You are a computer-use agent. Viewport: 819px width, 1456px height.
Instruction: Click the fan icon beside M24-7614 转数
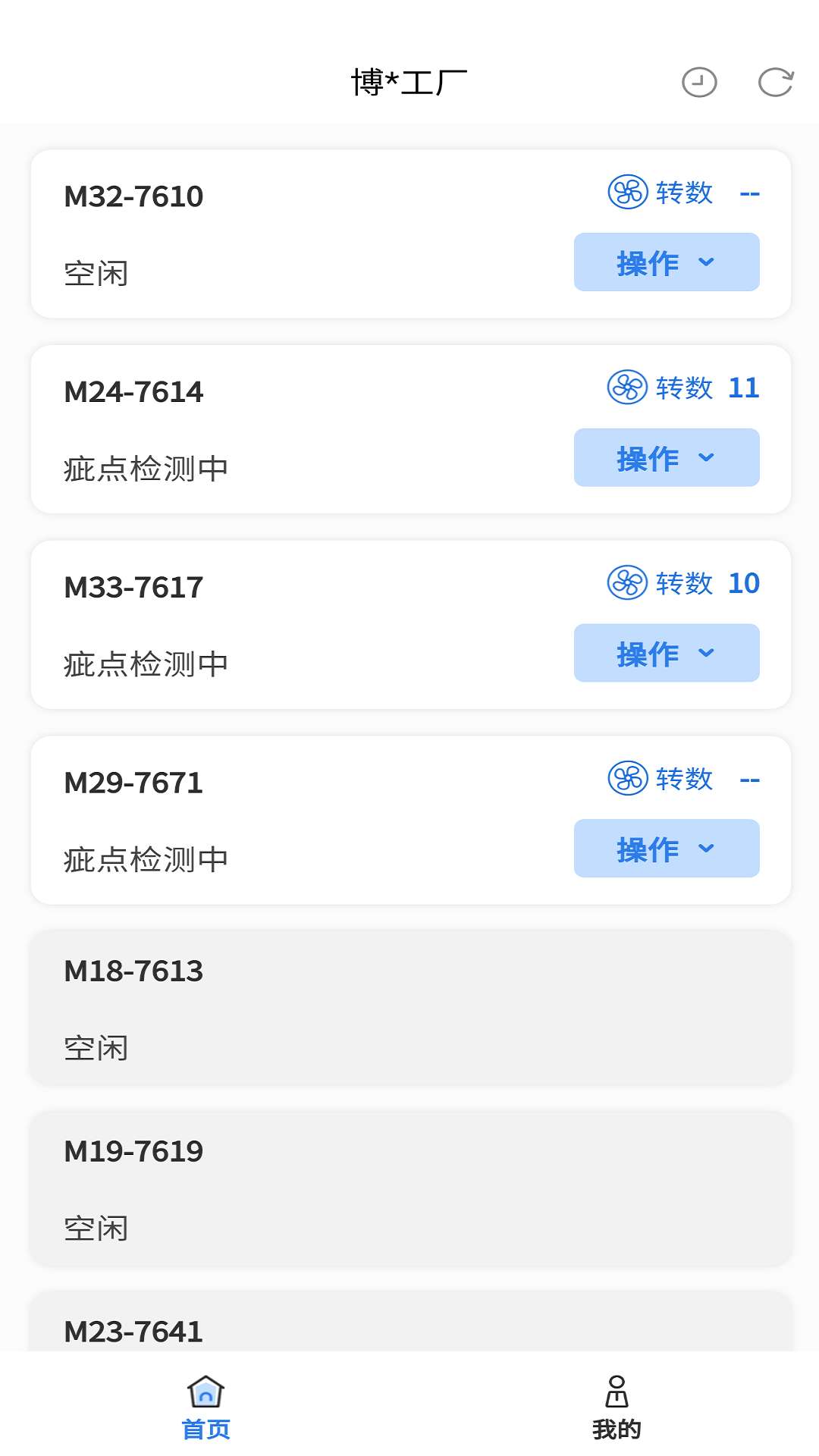pos(626,388)
